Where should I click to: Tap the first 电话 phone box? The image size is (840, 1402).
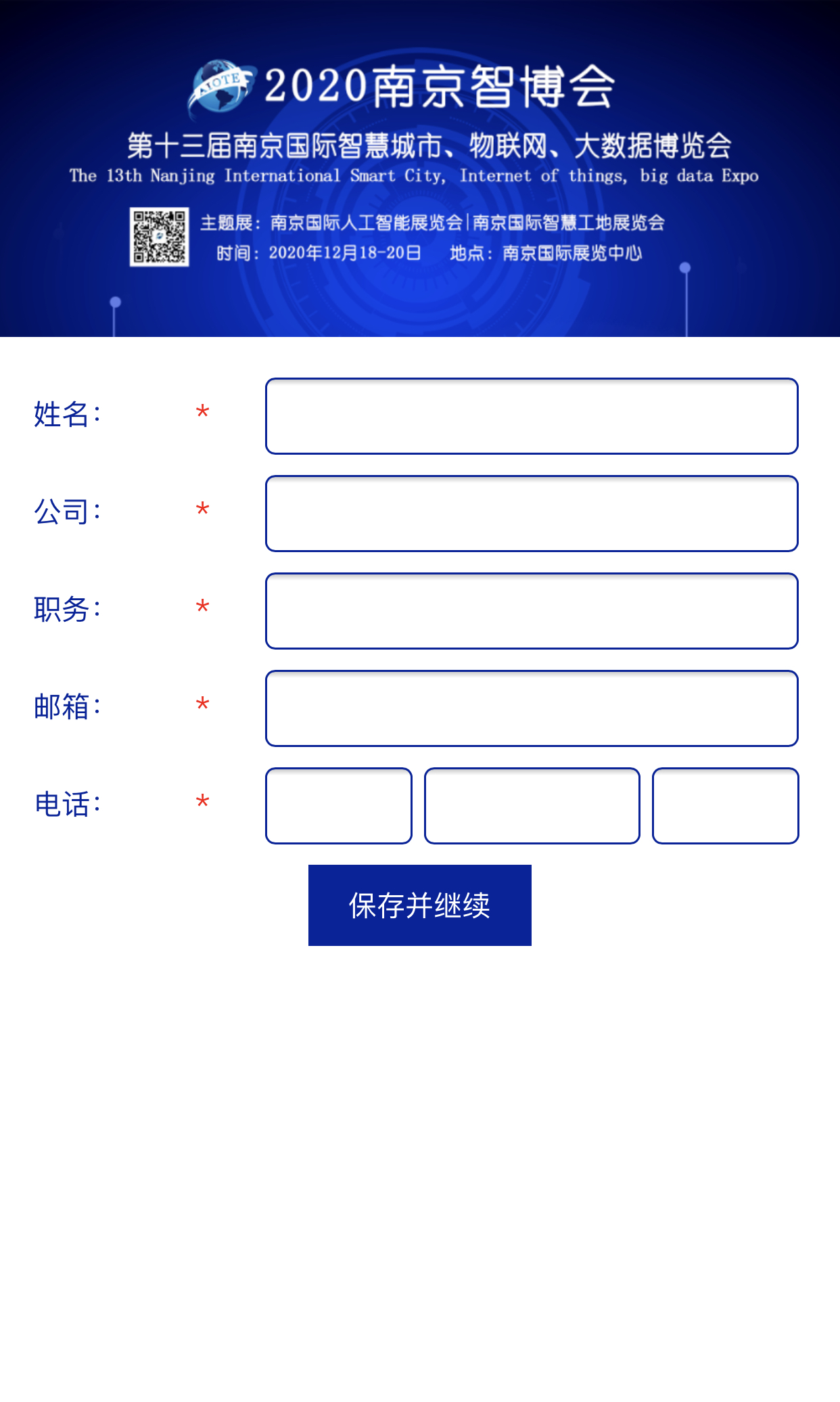(339, 806)
